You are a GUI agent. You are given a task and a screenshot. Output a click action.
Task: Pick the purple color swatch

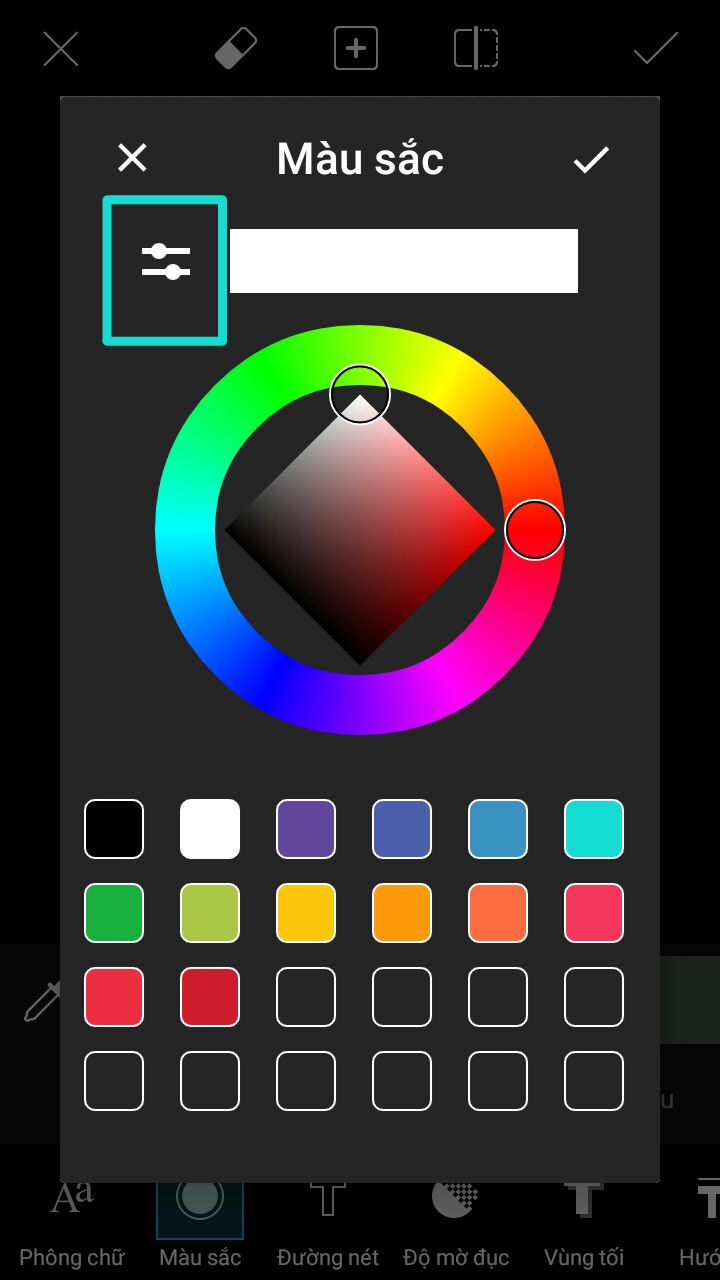pyautogui.click(x=306, y=829)
